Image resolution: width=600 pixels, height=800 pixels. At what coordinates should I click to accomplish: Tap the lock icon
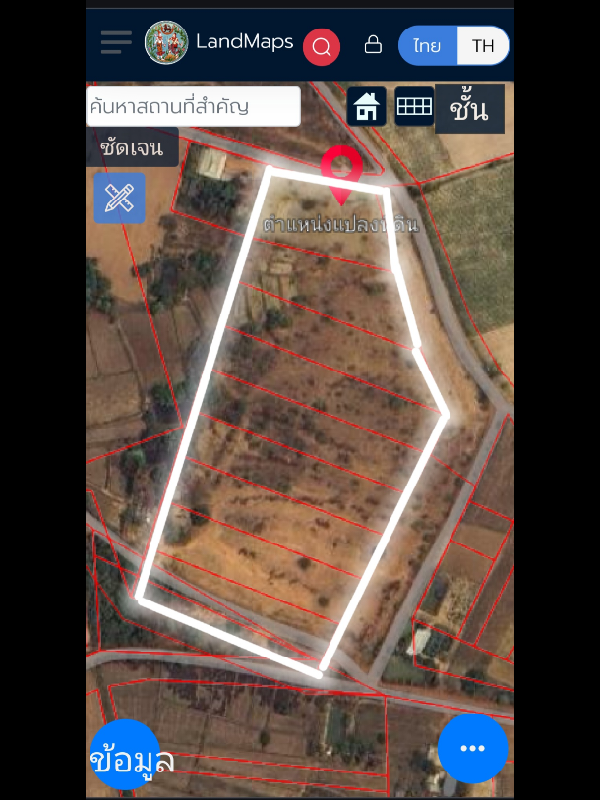[x=373, y=45]
